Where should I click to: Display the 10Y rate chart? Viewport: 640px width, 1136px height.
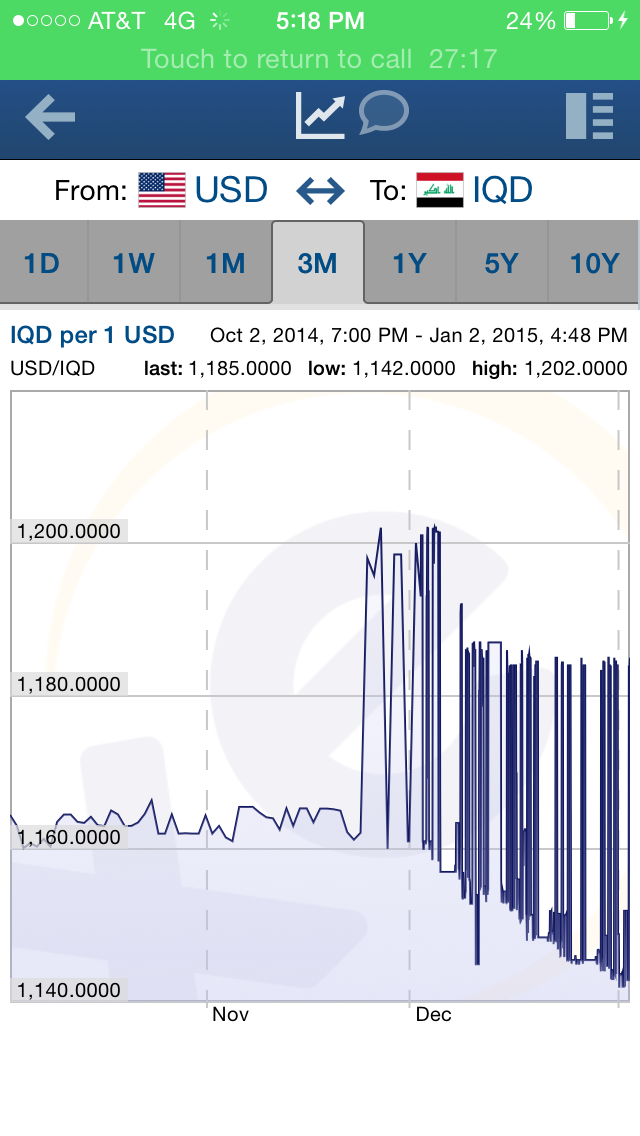[x=595, y=263]
